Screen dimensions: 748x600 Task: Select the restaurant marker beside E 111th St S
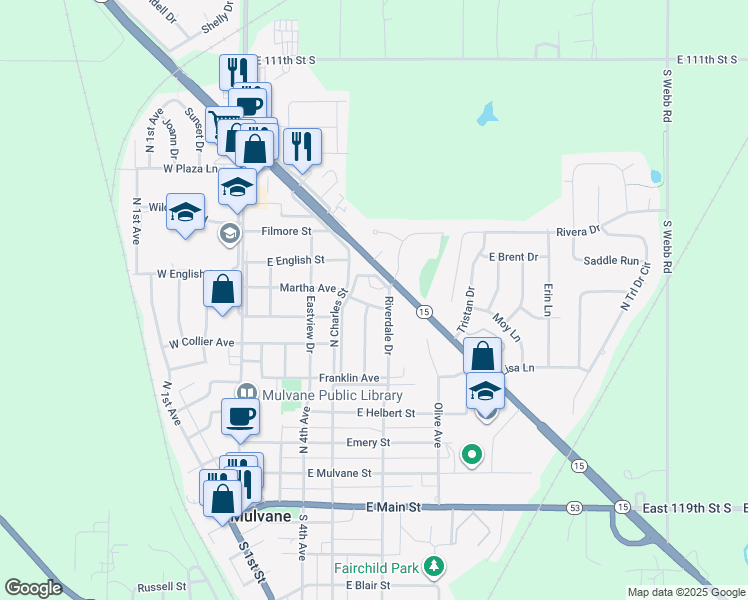238,70
